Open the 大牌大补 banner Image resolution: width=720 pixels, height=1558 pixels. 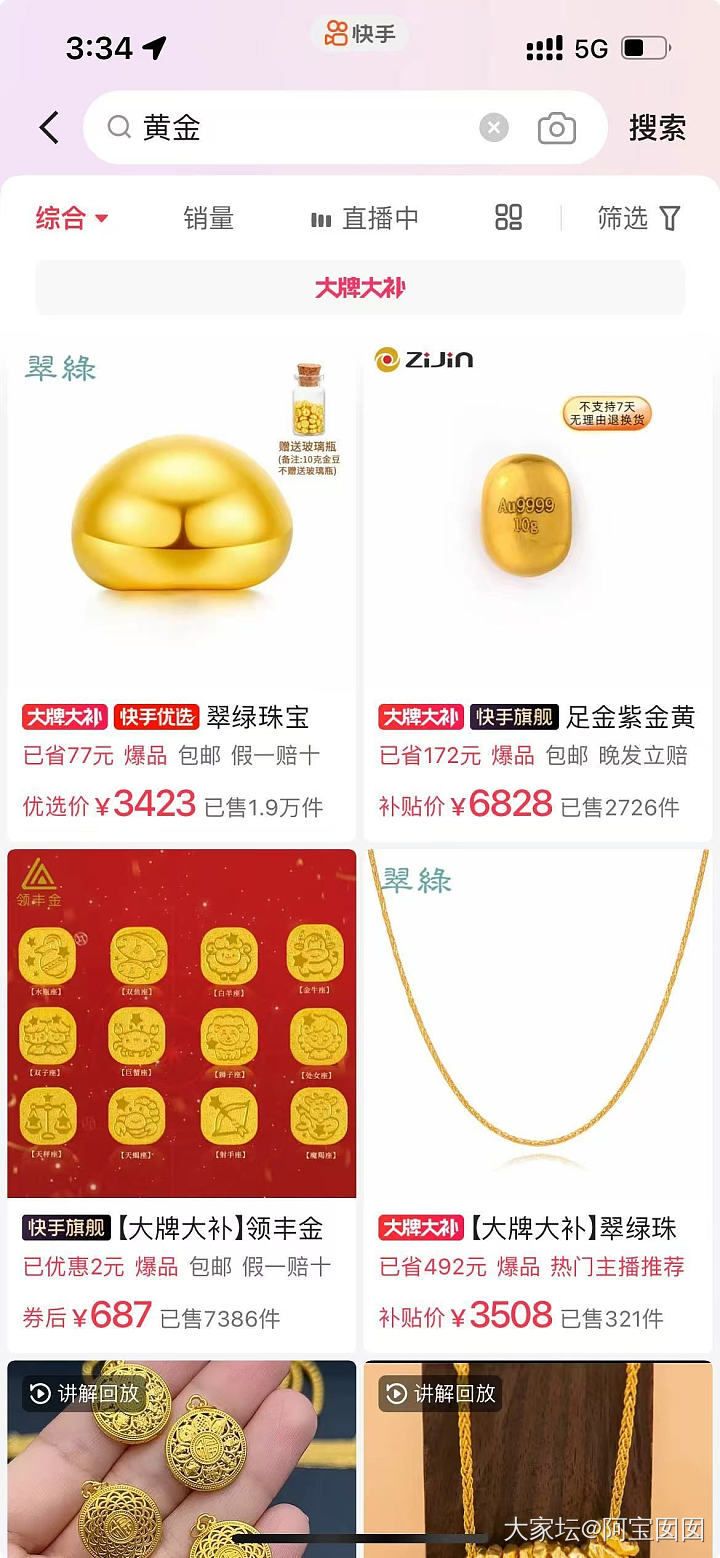(360, 288)
